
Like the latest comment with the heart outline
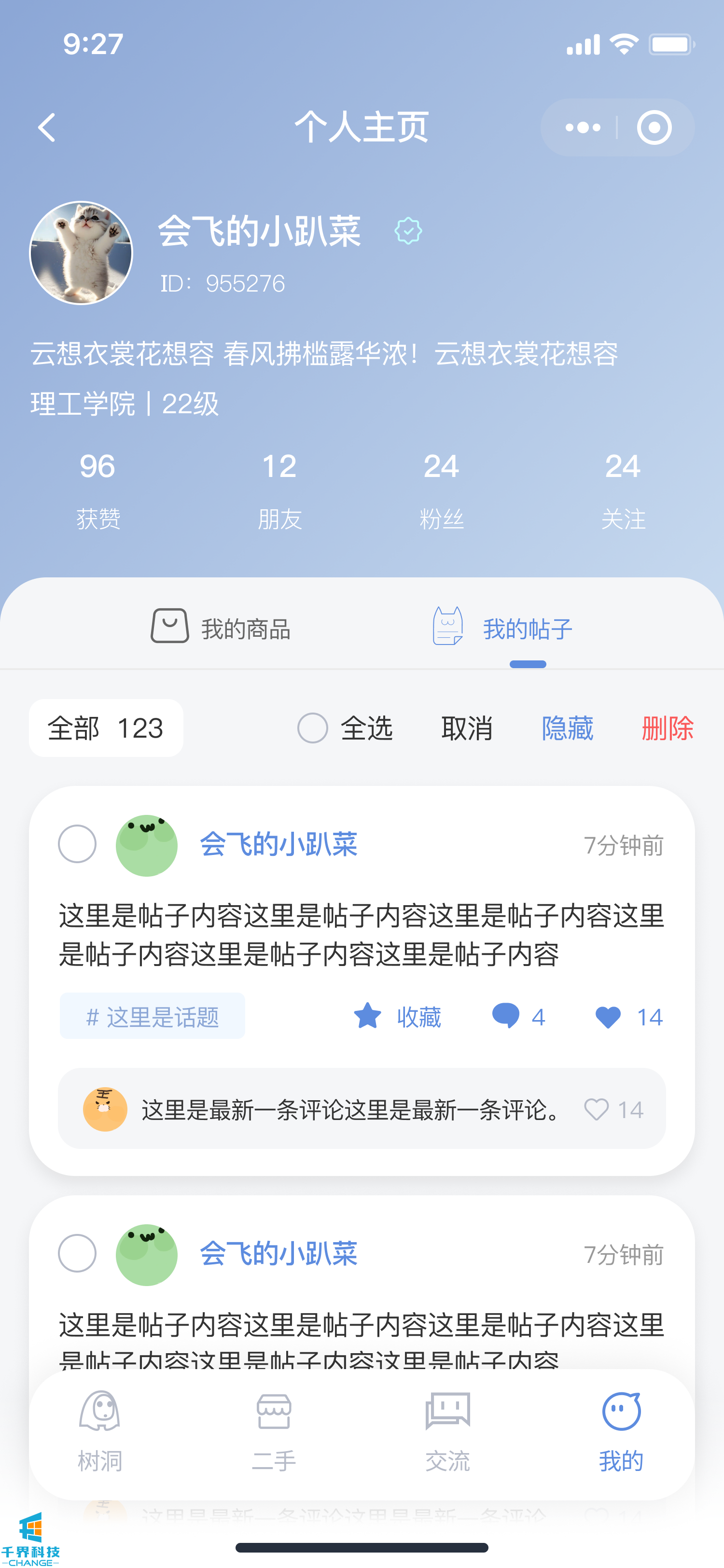[596, 1109]
